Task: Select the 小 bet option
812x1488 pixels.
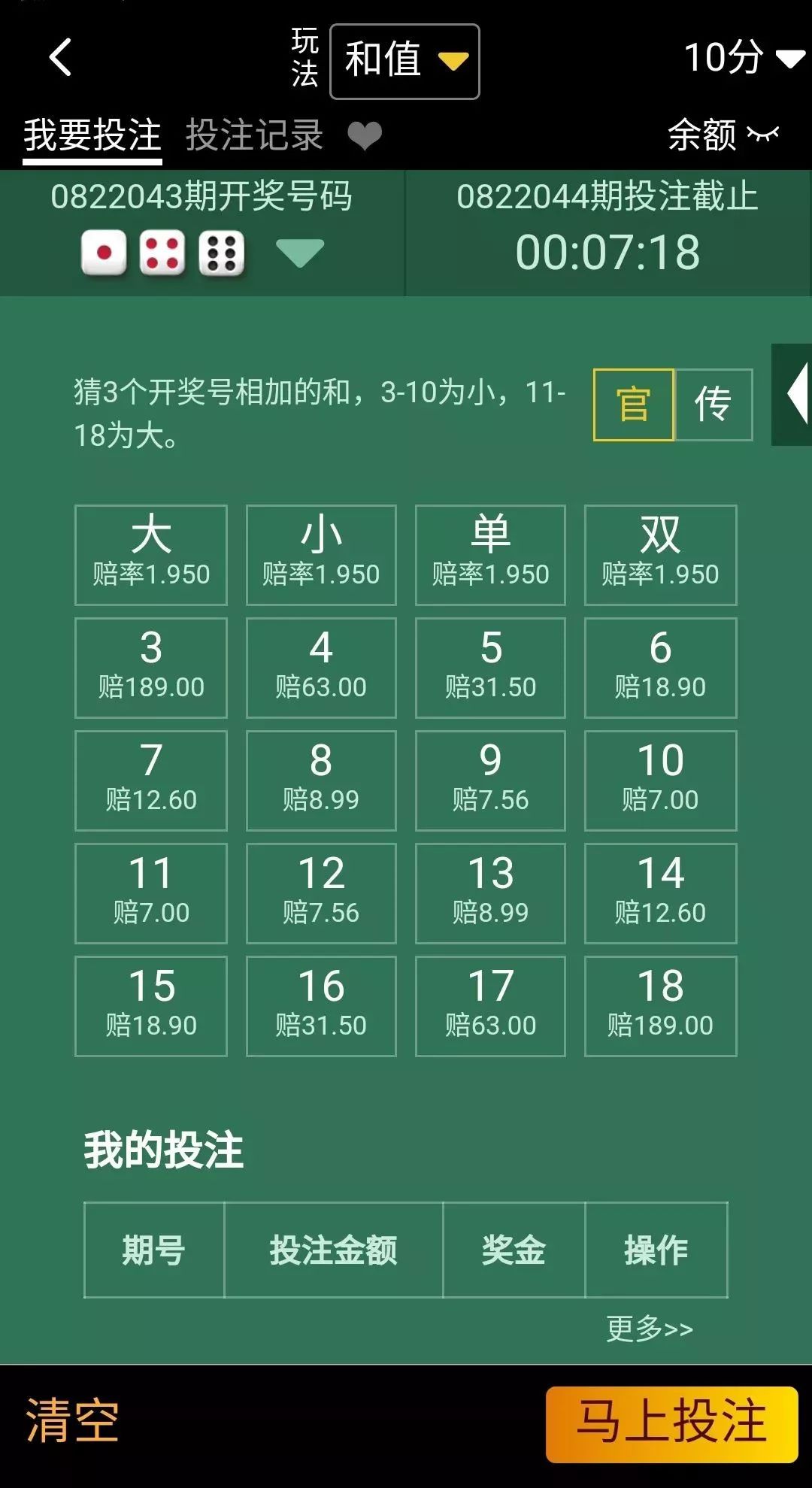Action: click(321, 554)
